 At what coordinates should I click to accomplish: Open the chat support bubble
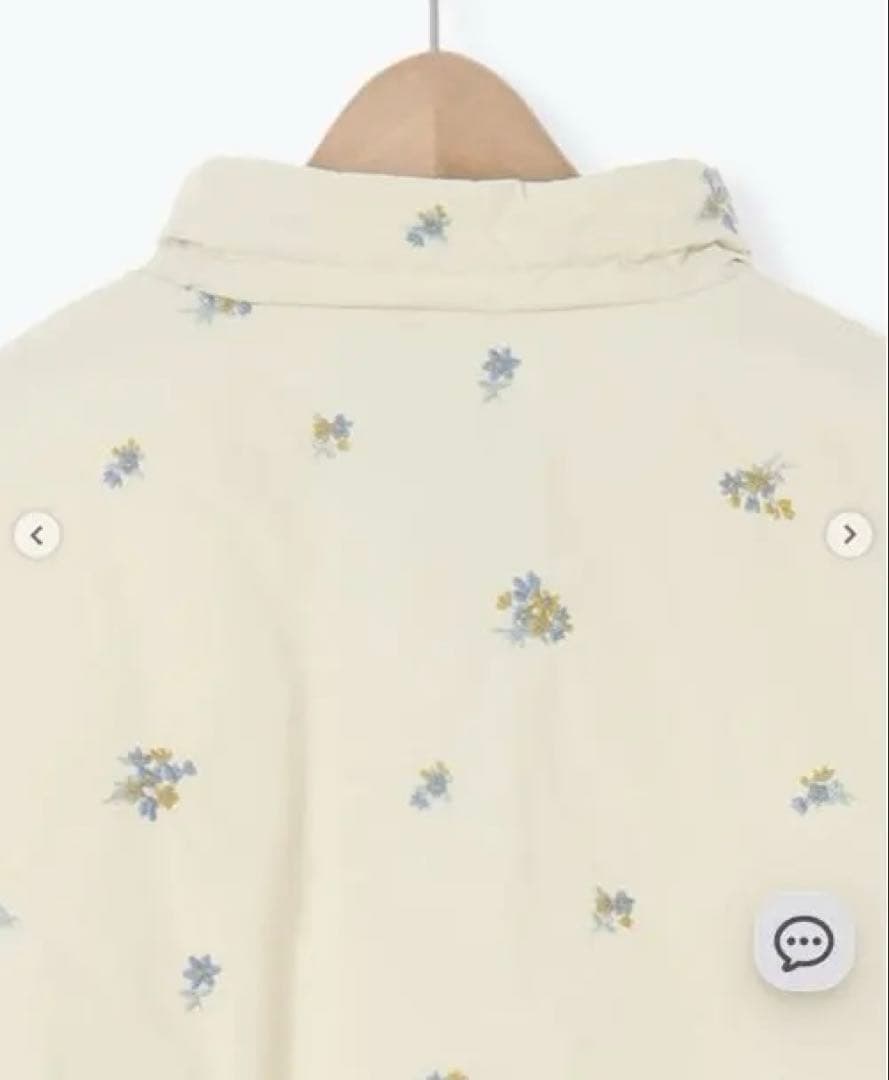tap(804, 942)
